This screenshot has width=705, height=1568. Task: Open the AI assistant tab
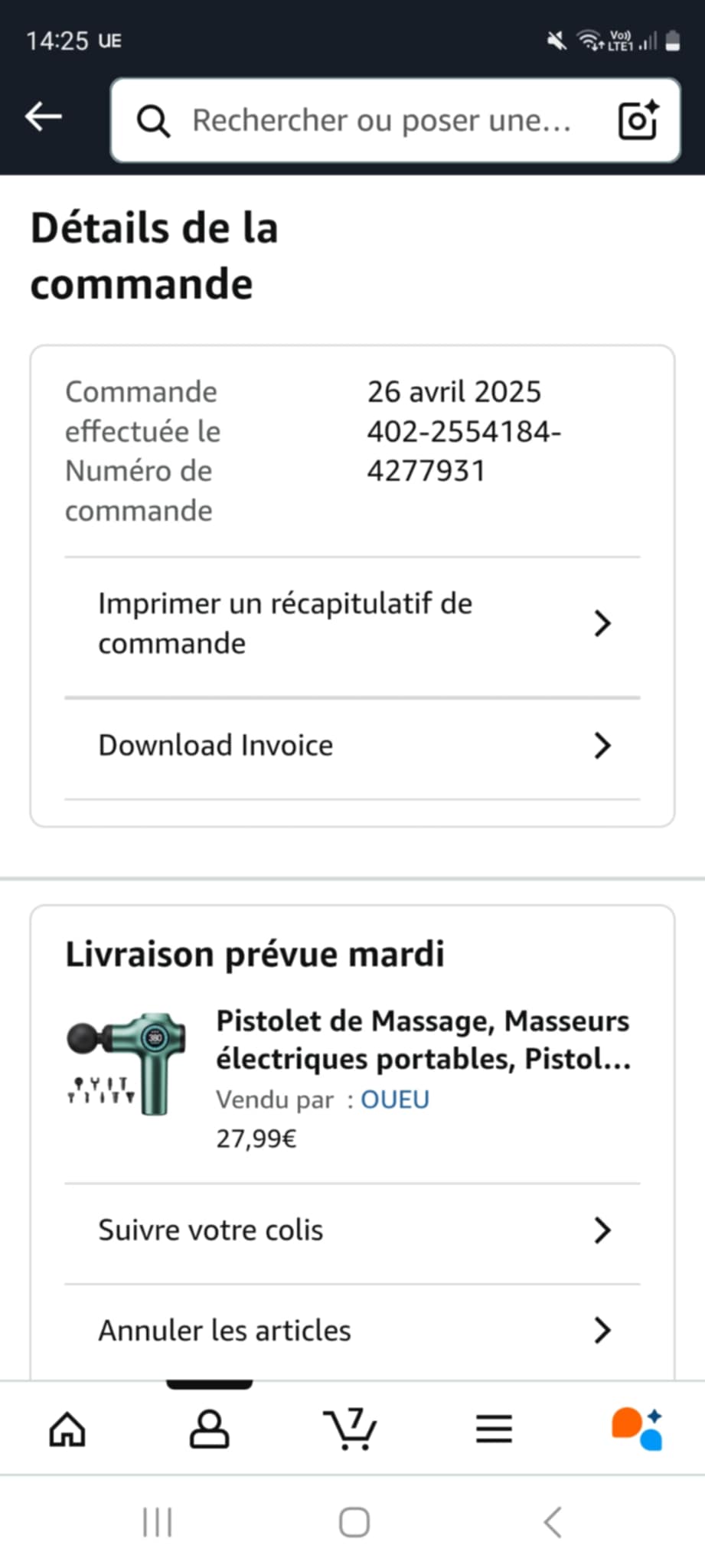tap(637, 1429)
